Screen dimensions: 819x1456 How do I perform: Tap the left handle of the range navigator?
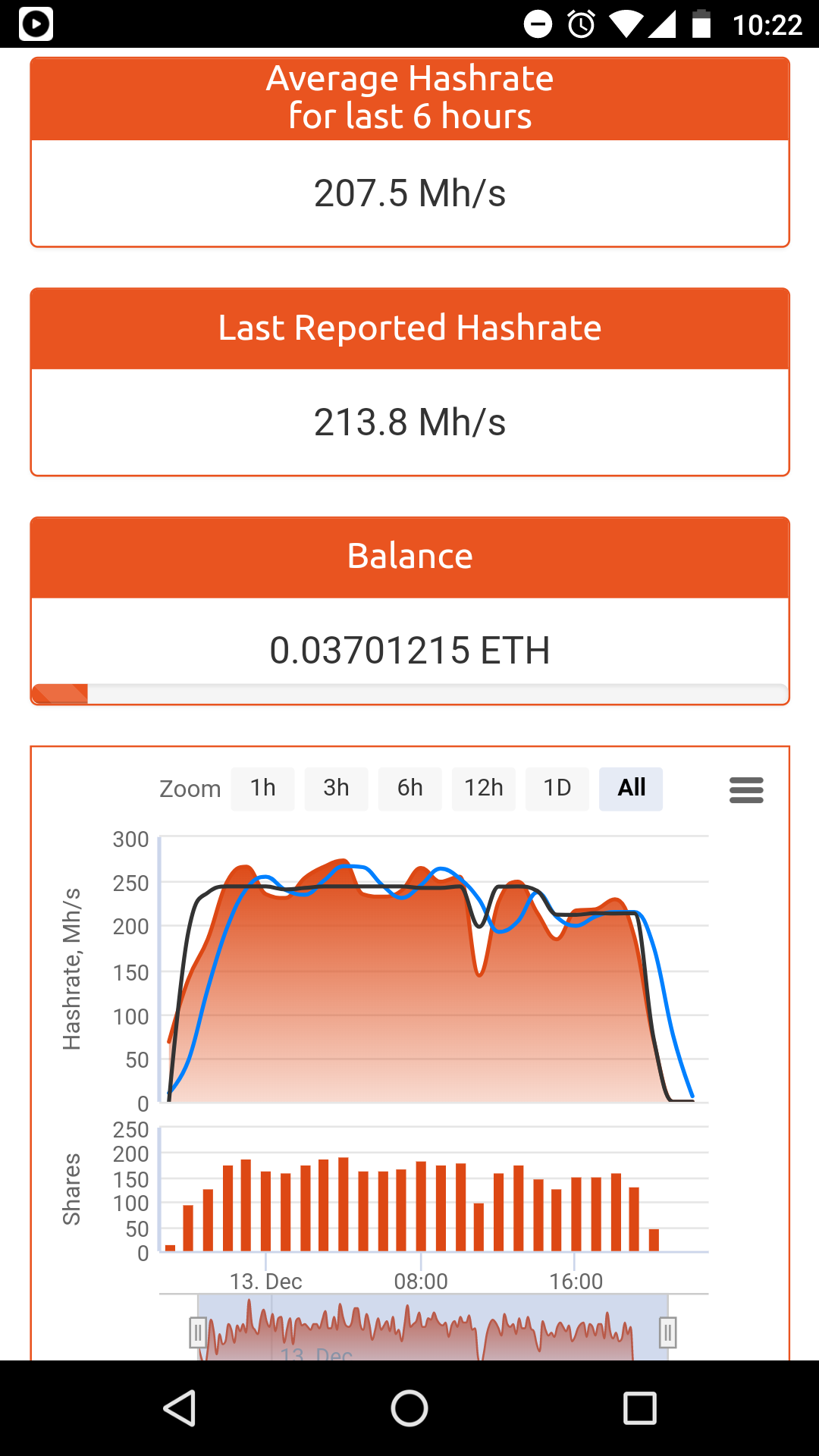pos(198,1332)
